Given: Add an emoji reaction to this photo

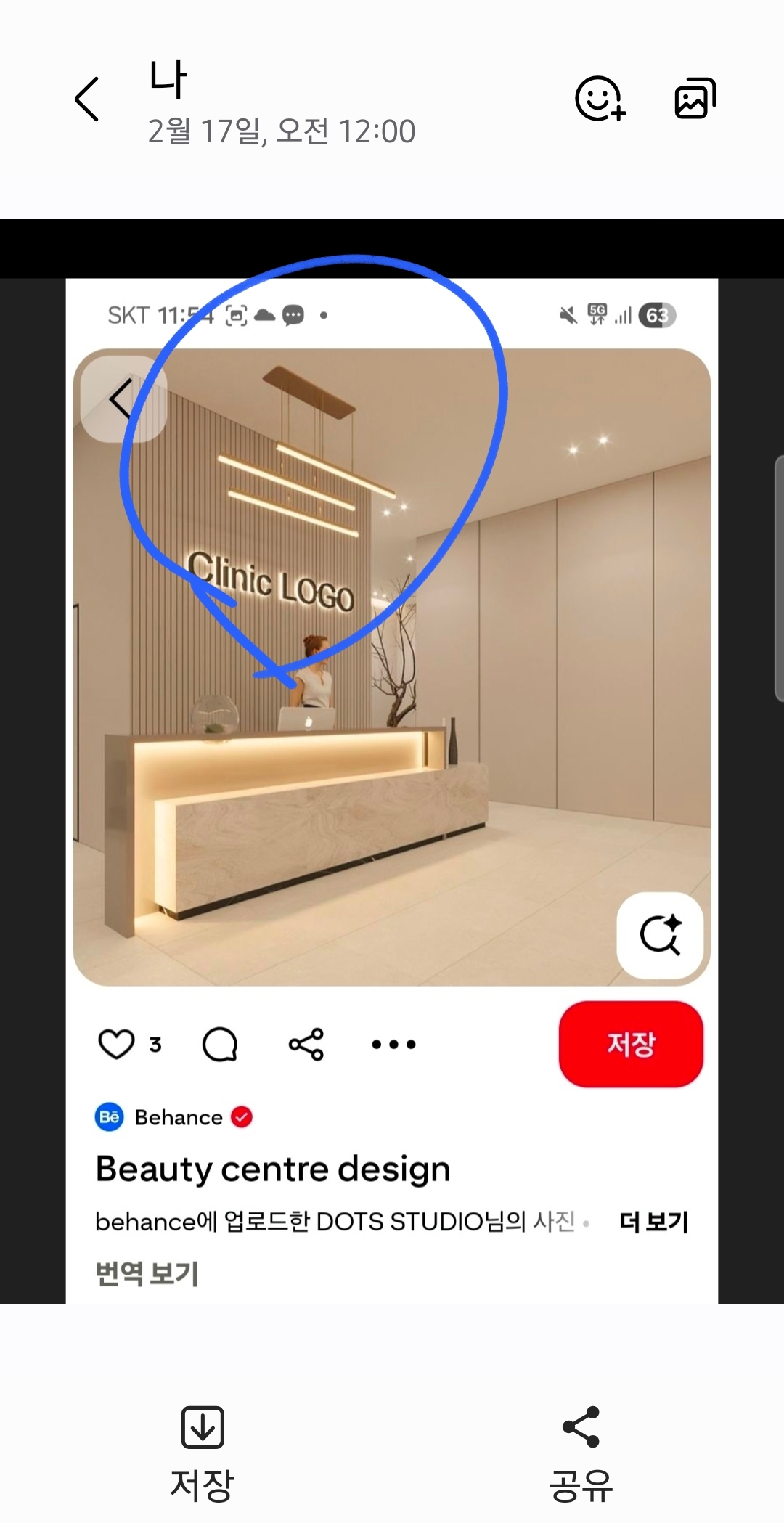Looking at the screenshot, I should tap(600, 99).
